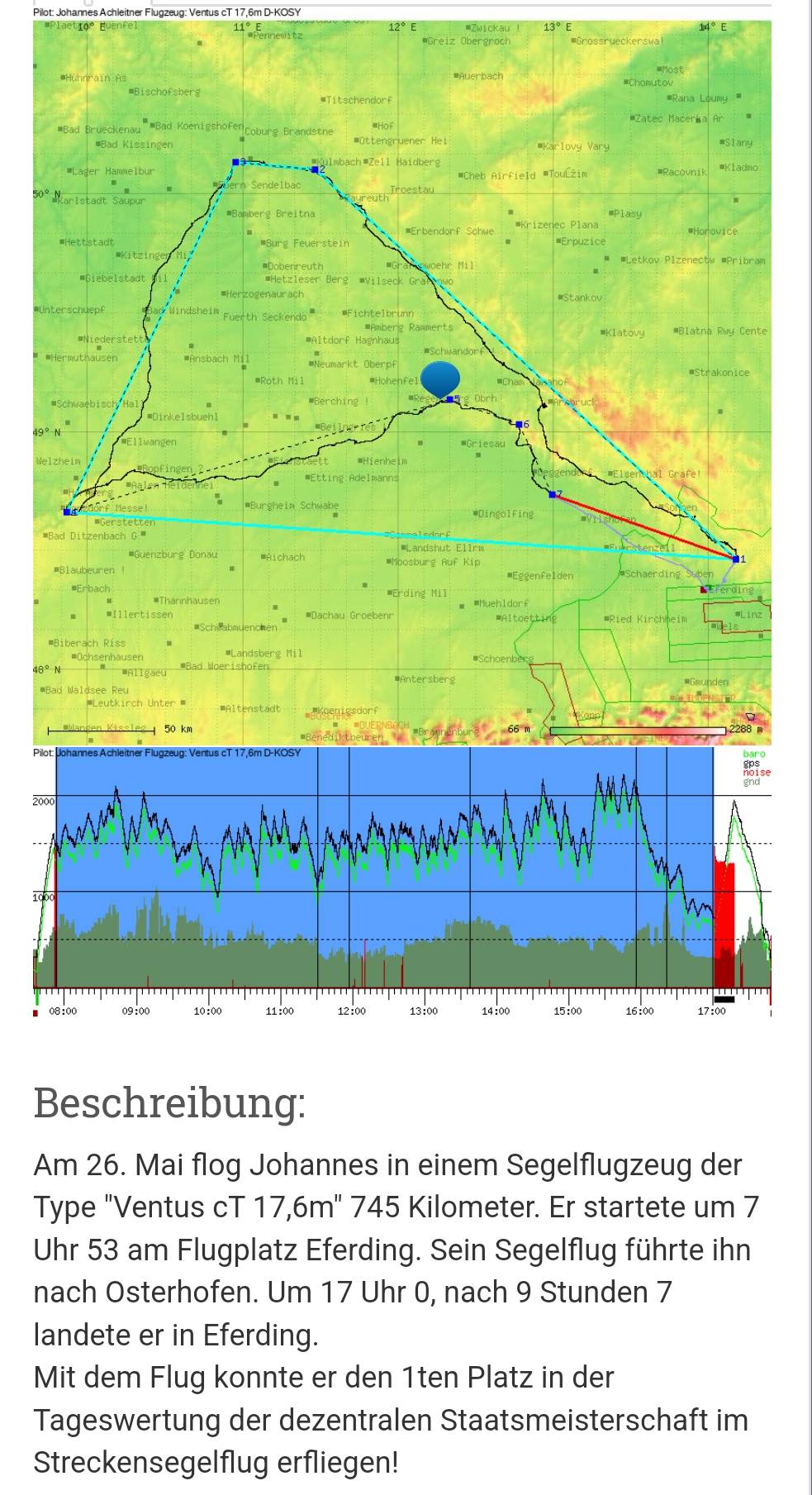Open the altitude barograph chart image
The image size is (812, 1495).
click(x=402, y=882)
